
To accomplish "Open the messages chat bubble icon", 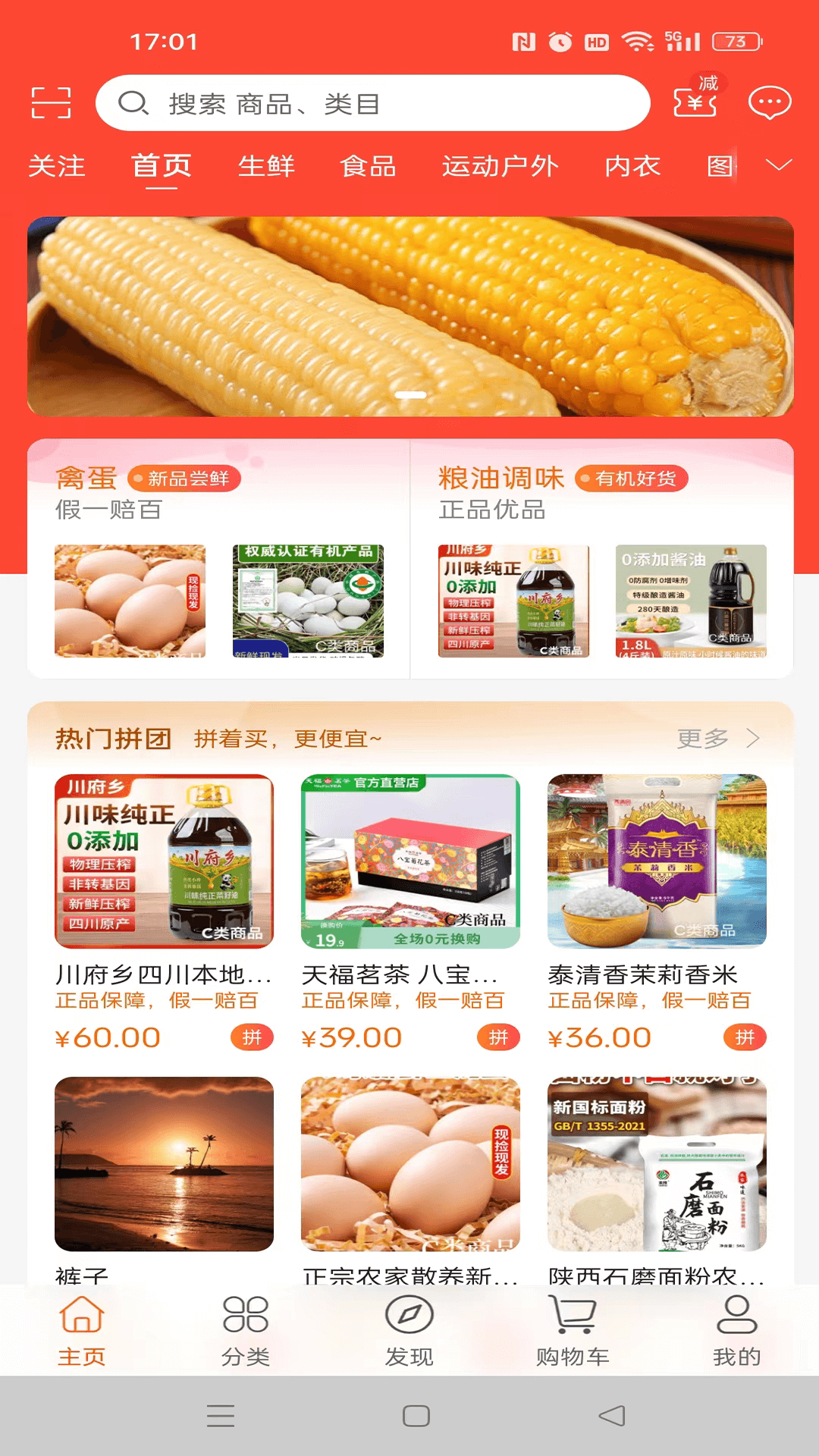I will pyautogui.click(x=768, y=102).
